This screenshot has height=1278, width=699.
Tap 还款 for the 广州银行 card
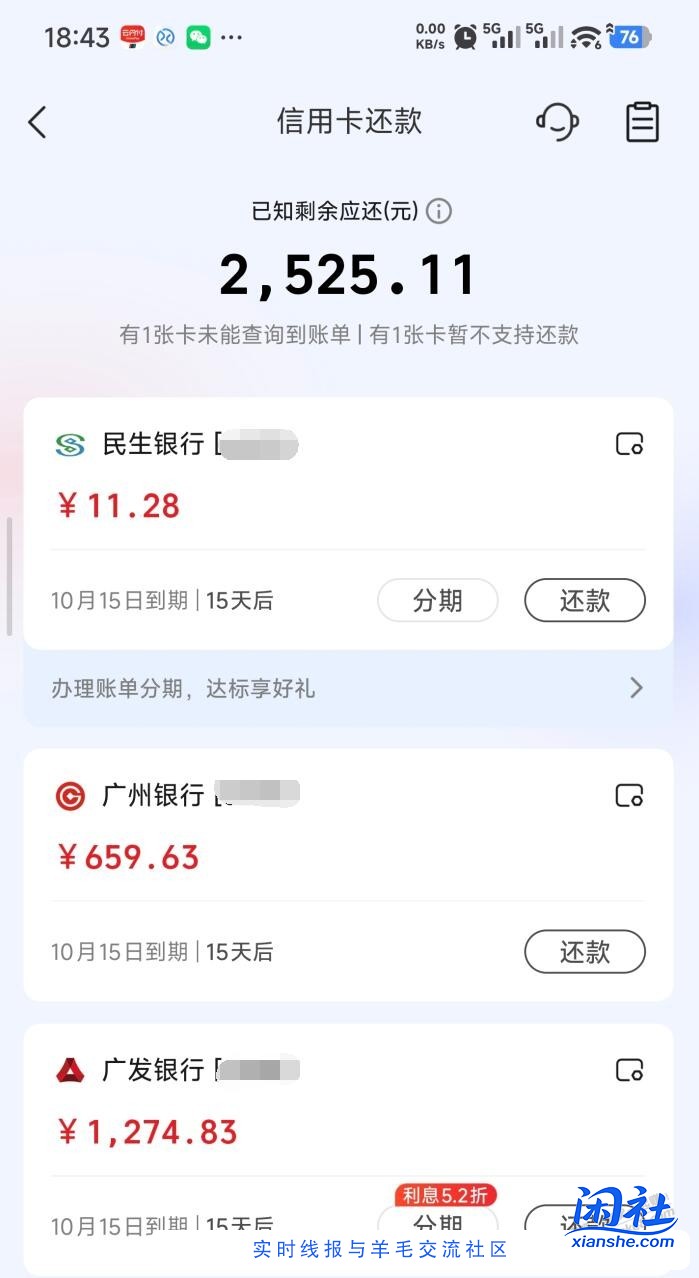coord(584,952)
